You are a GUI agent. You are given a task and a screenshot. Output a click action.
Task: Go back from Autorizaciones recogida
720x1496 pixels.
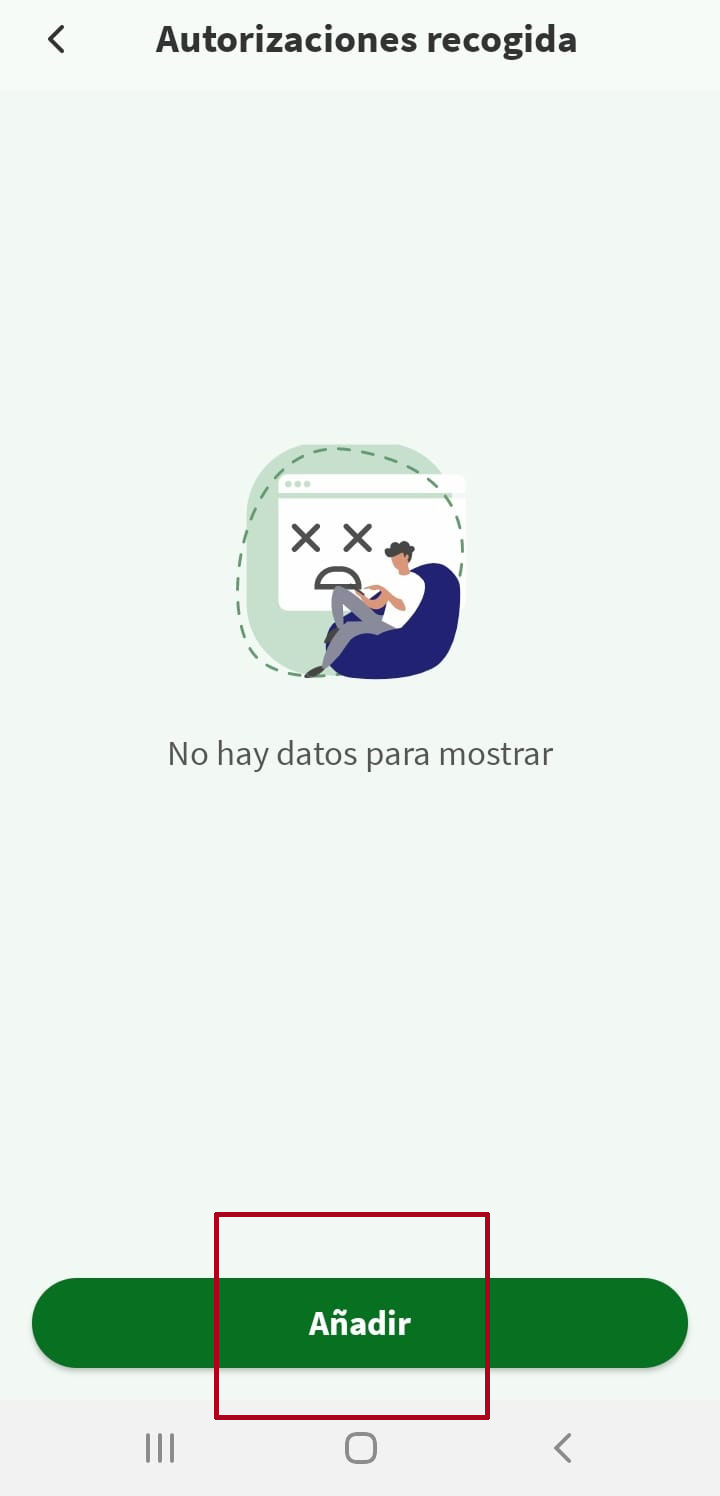pos(57,40)
